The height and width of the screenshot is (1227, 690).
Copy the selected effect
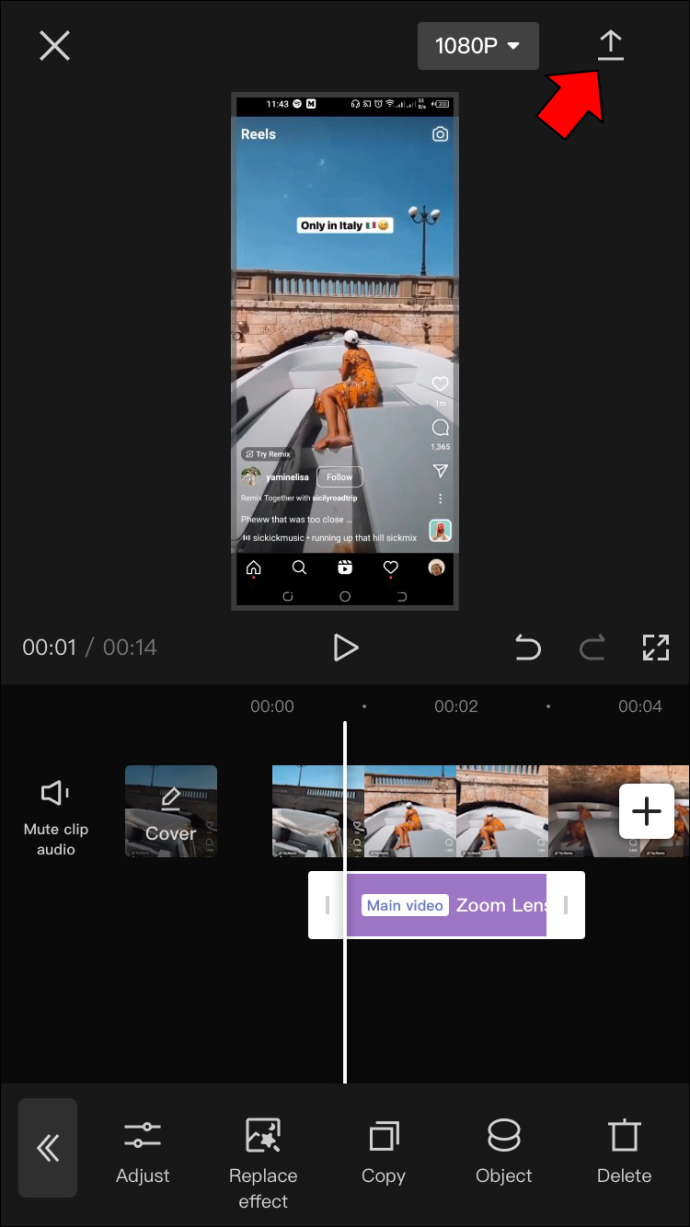click(383, 1151)
